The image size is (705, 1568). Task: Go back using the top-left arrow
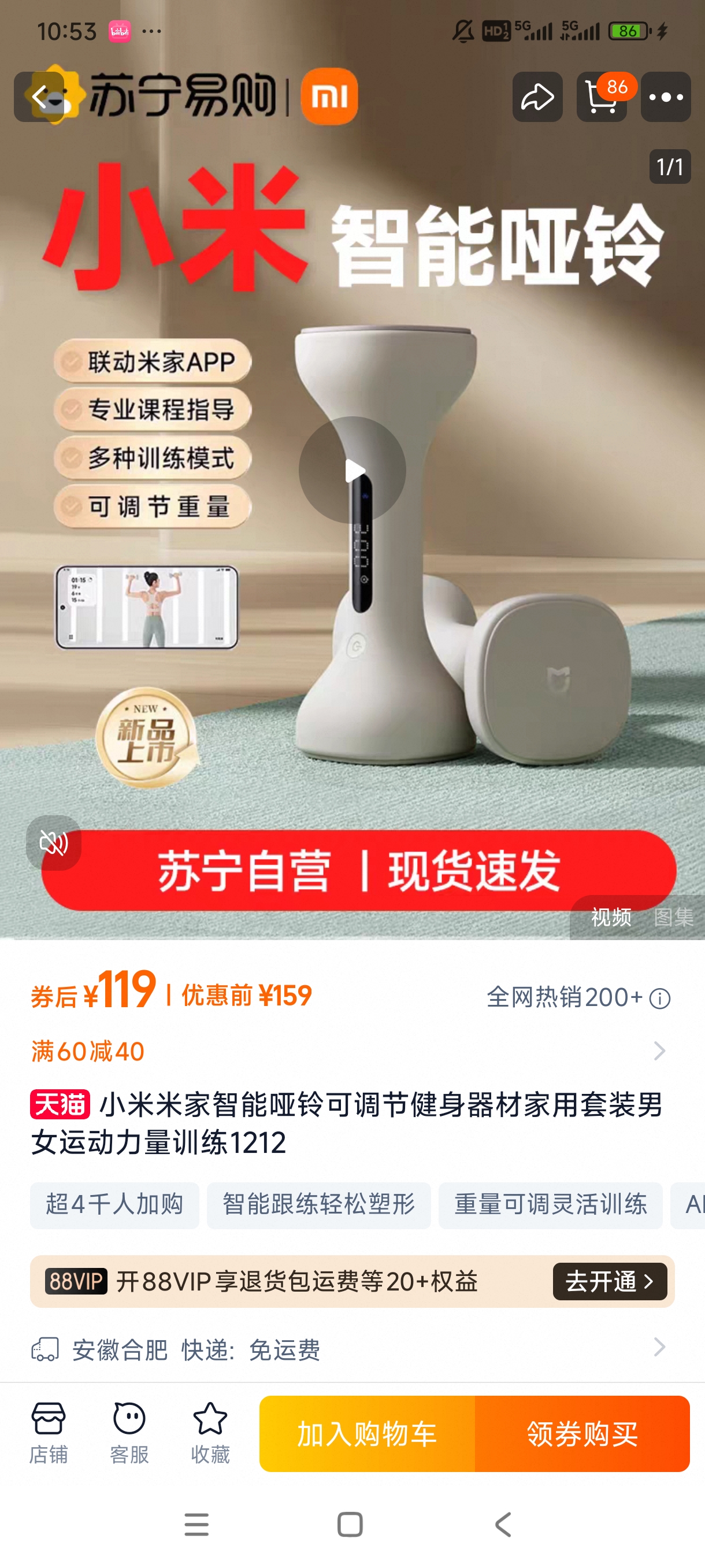[39, 97]
